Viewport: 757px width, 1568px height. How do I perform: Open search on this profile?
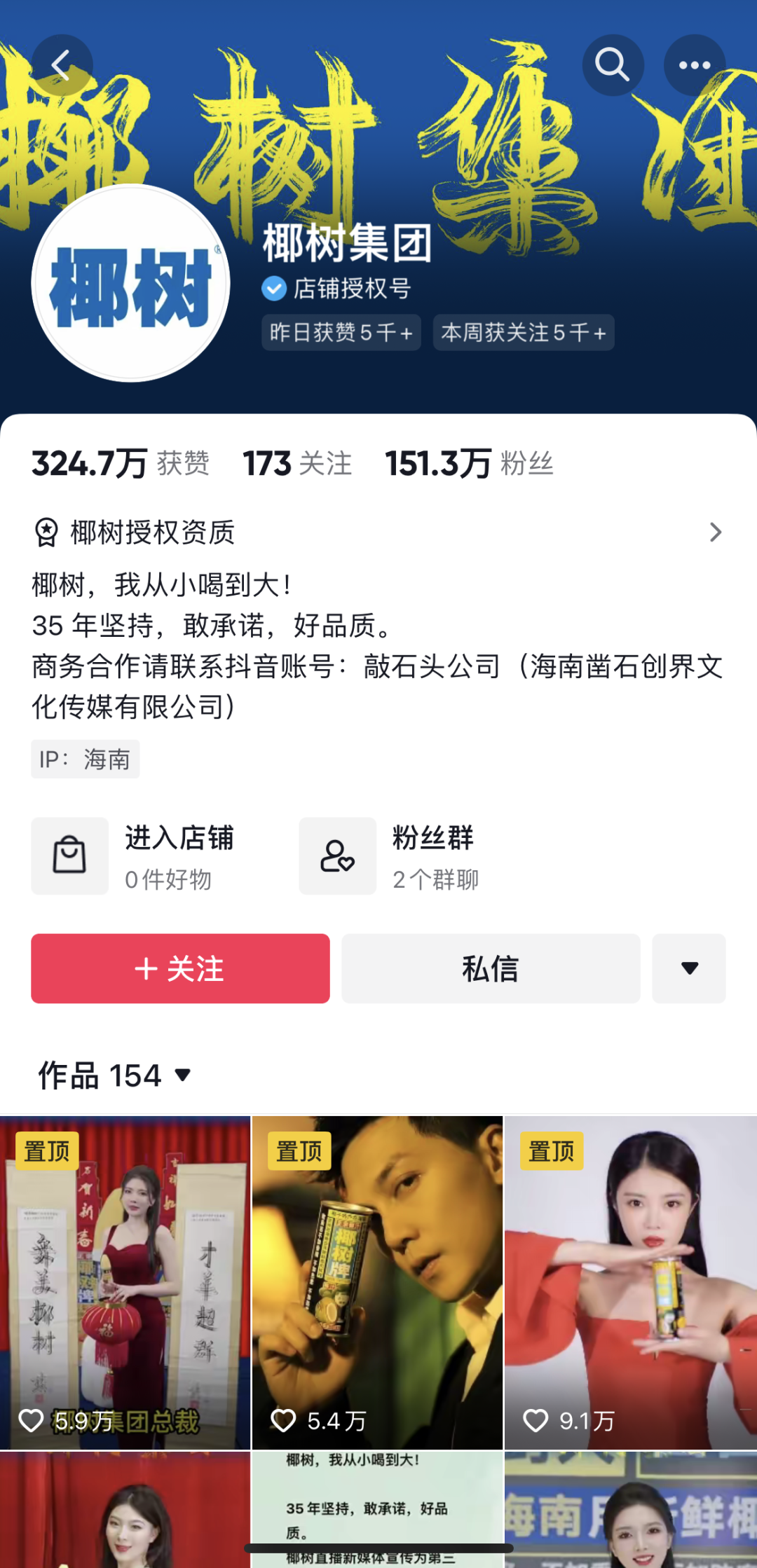point(613,66)
